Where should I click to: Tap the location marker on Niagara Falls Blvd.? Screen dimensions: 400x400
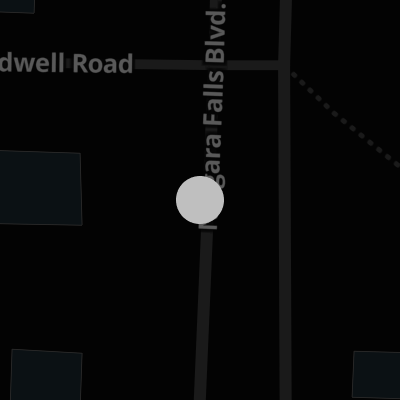[200, 200]
